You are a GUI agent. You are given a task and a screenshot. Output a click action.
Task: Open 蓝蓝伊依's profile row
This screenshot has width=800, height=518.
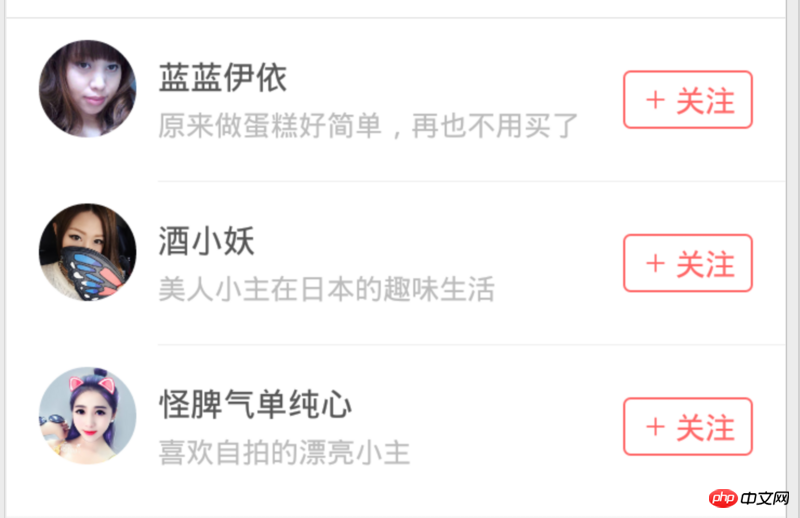click(x=368, y=101)
